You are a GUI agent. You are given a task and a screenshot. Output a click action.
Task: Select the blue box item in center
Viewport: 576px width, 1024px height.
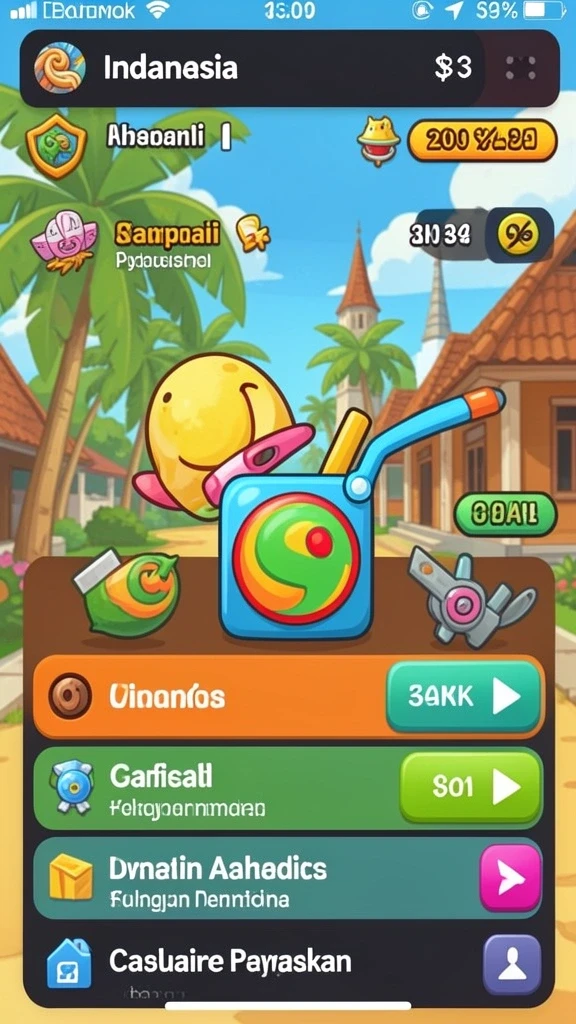click(296, 556)
